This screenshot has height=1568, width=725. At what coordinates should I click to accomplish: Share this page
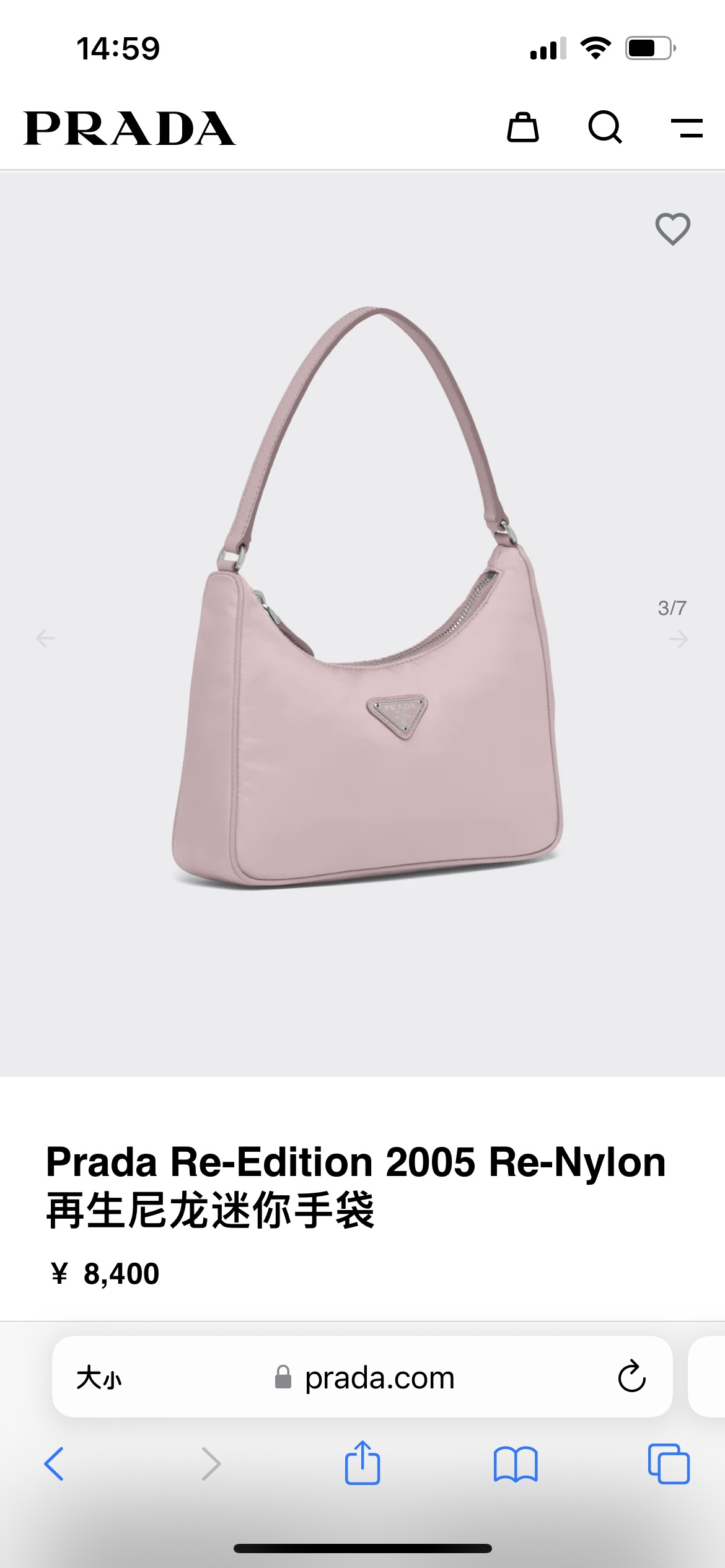(x=362, y=1463)
